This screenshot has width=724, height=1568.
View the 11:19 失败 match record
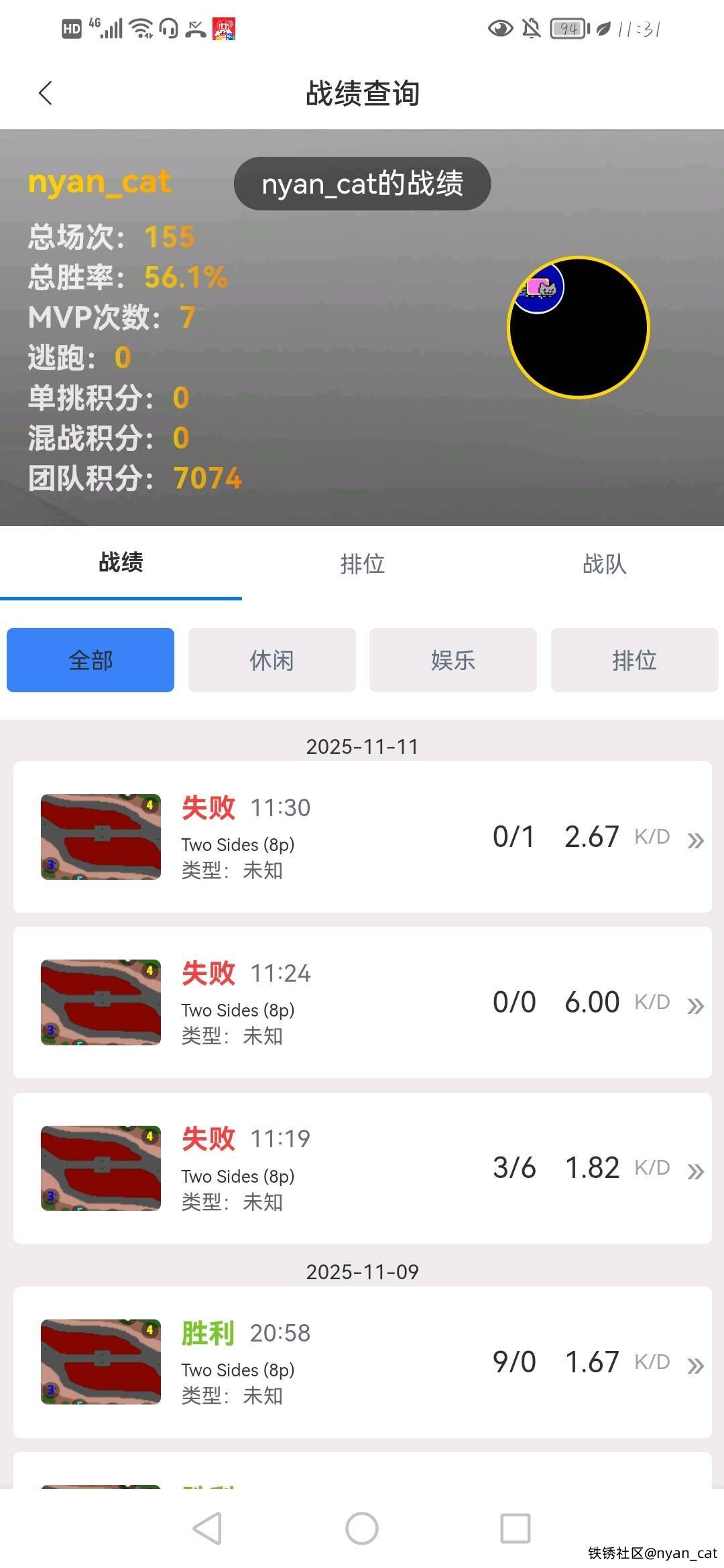(x=362, y=1168)
